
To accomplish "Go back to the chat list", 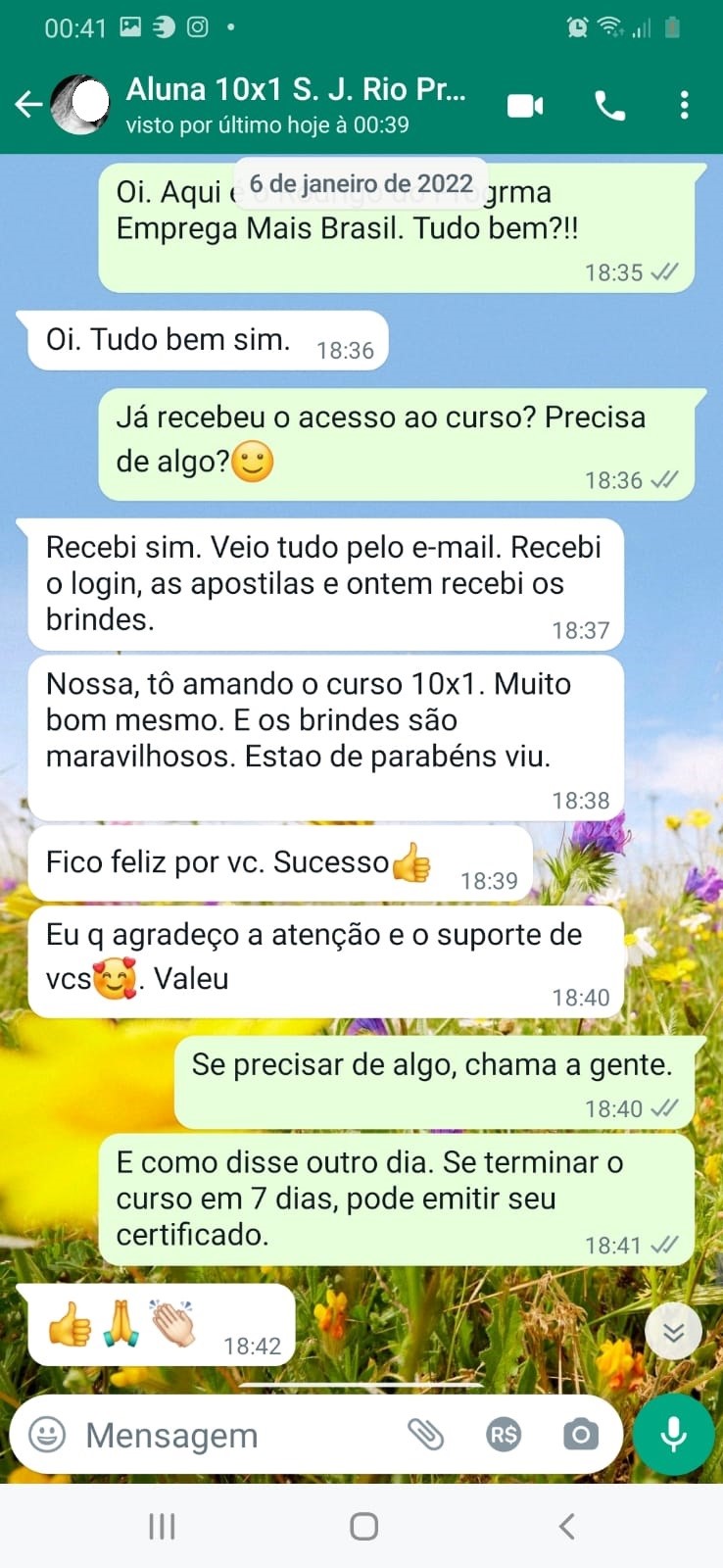I will pos(28,104).
